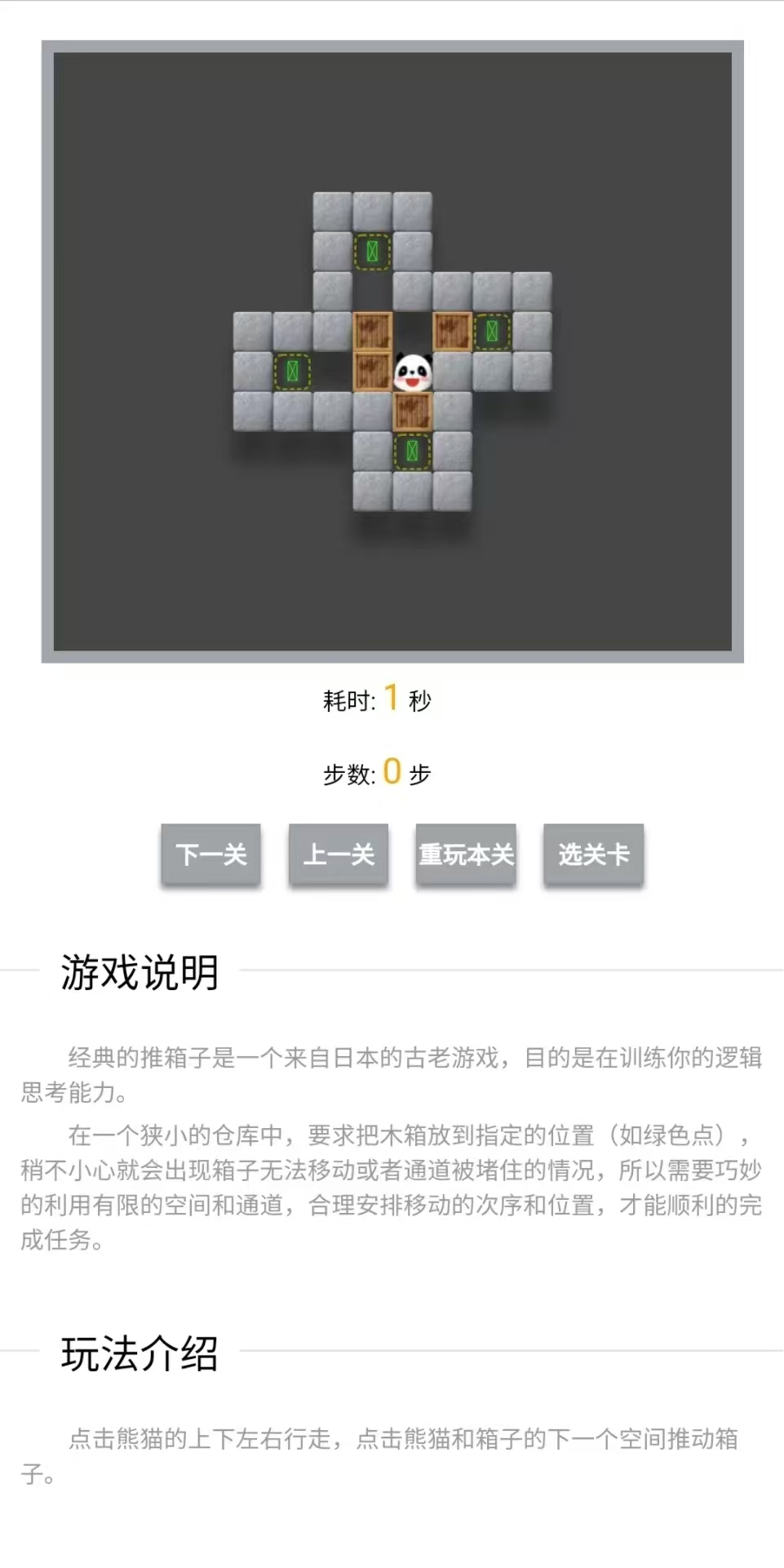Select the green goal tile above the panda
The height and width of the screenshot is (1568, 784).
click(x=373, y=251)
